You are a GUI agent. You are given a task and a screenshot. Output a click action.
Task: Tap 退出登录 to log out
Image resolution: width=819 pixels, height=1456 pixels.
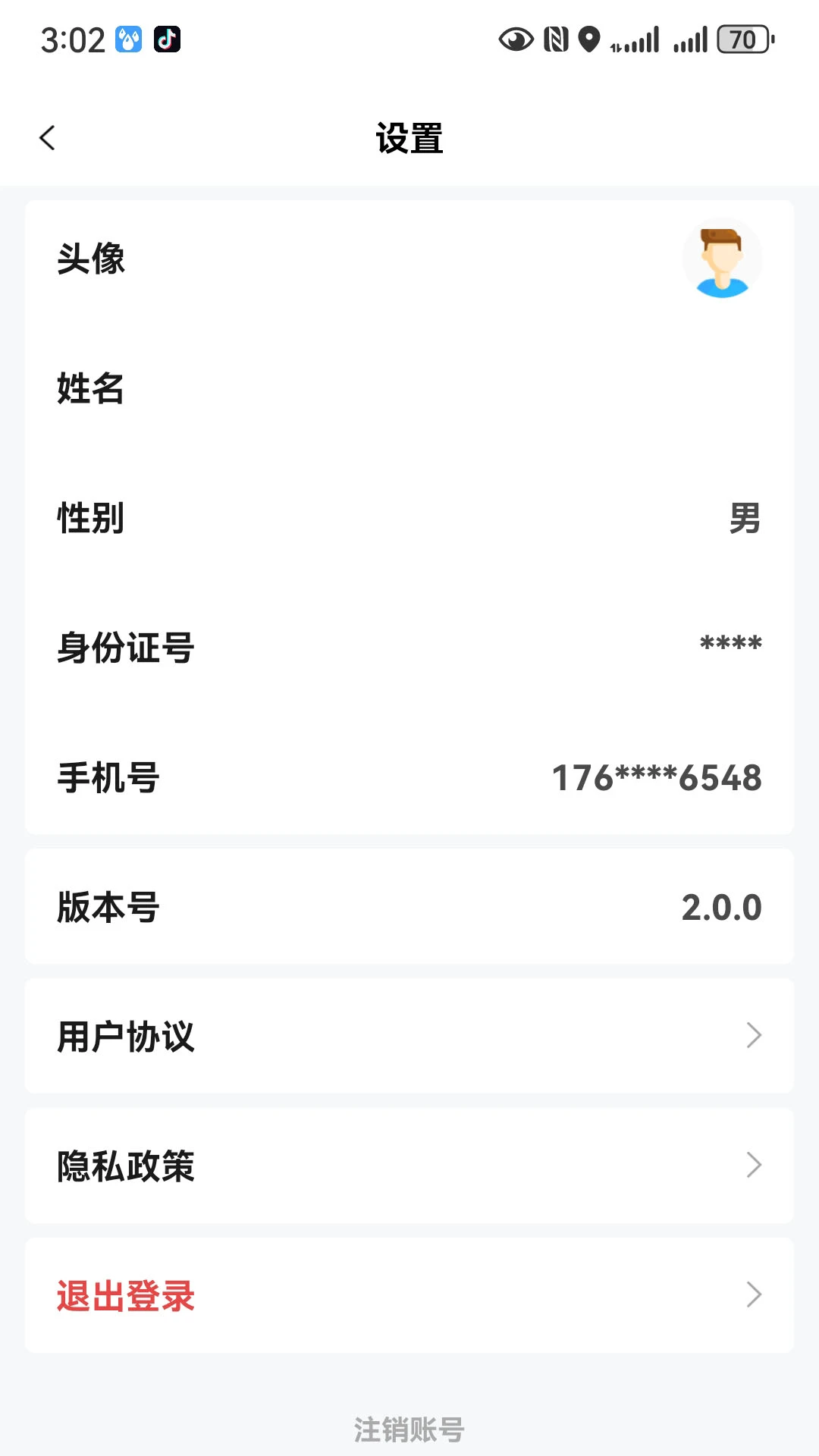[x=126, y=1294]
